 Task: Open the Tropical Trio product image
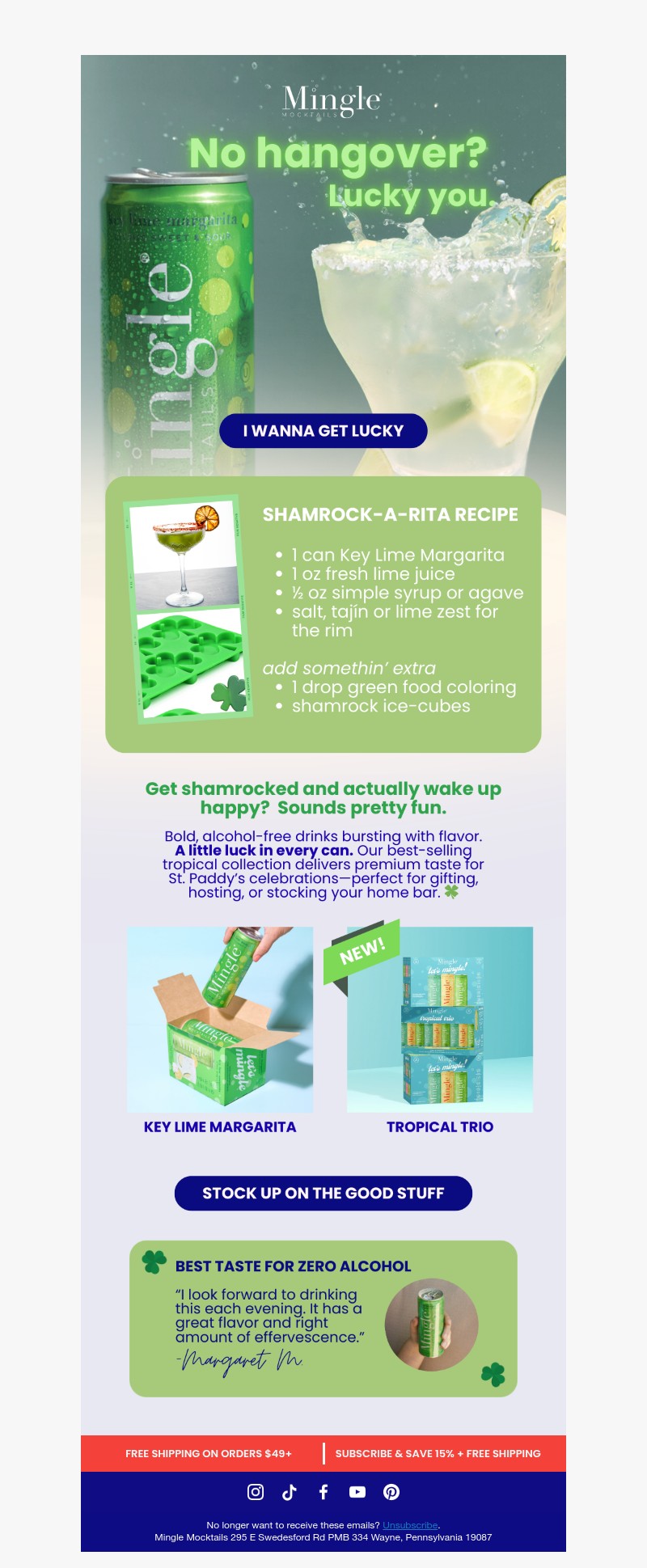(x=440, y=1019)
